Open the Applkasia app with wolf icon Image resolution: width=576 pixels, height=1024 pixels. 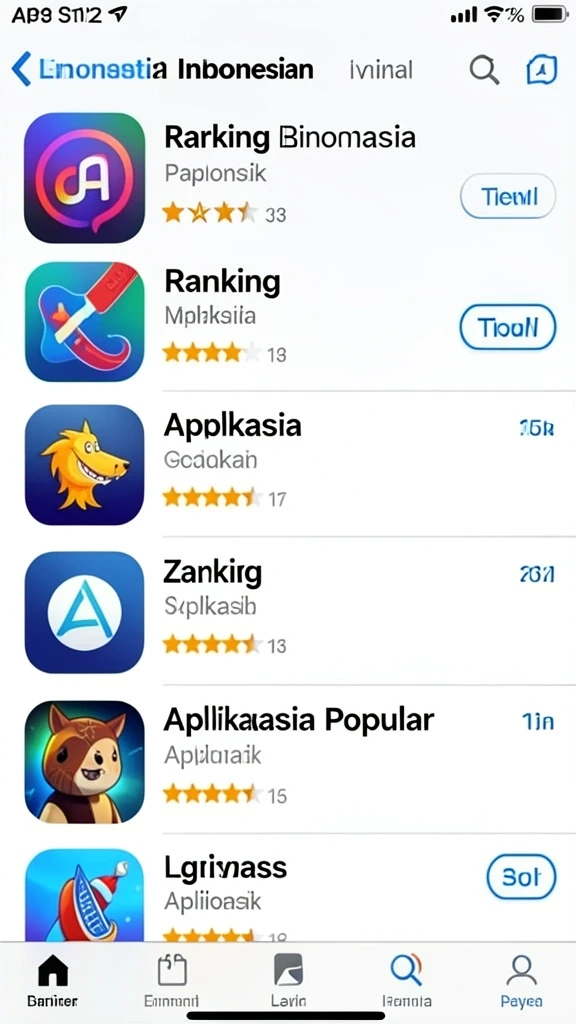(288, 464)
